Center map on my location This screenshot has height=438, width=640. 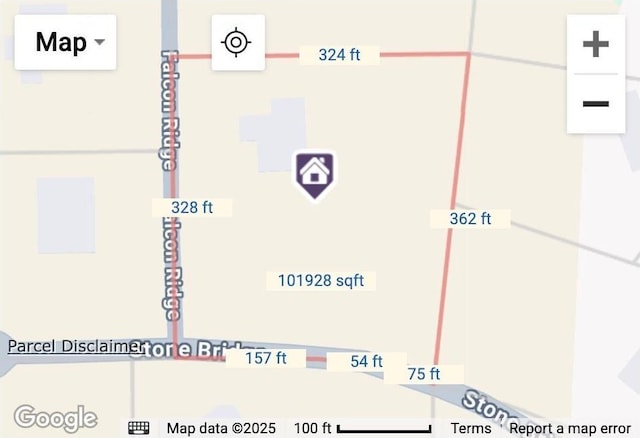click(x=237, y=42)
